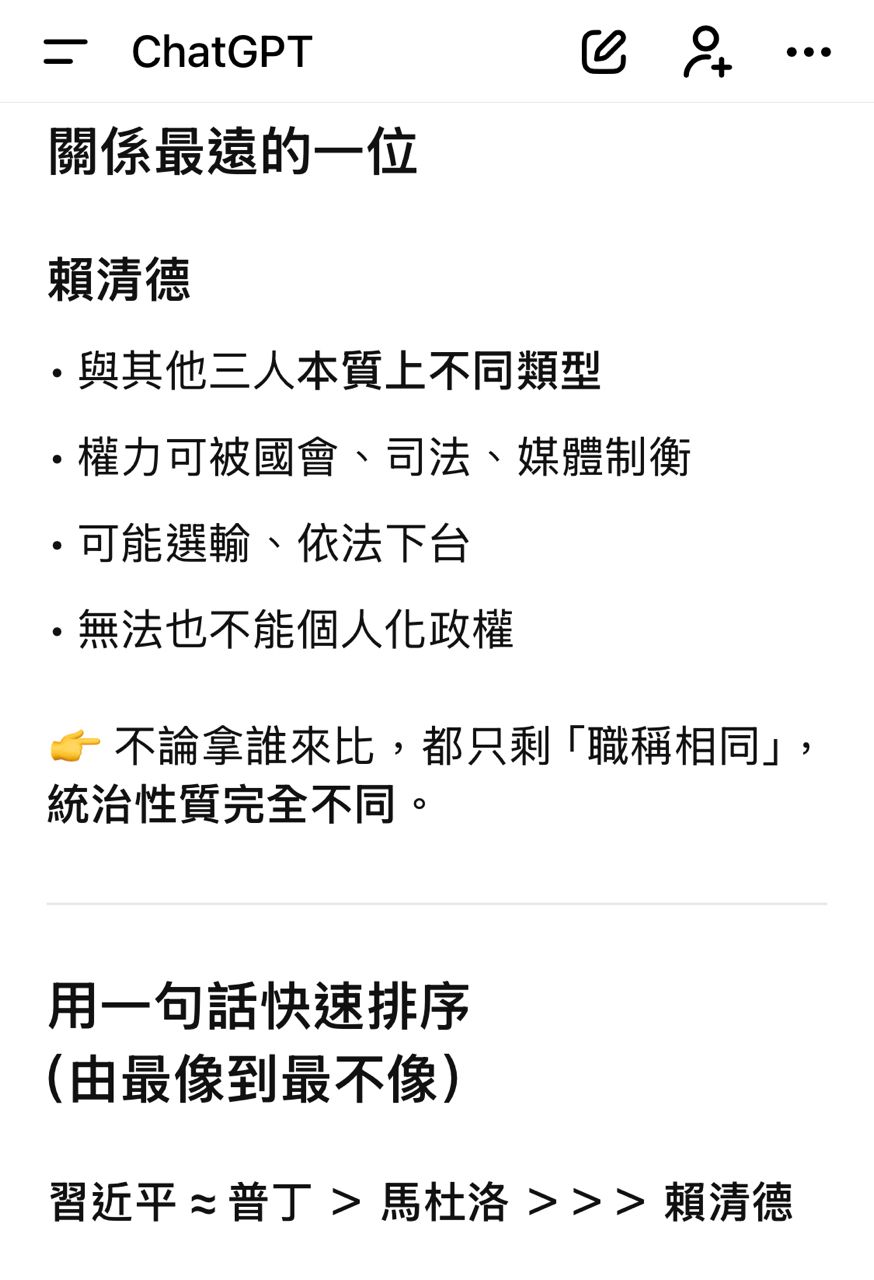
Task: Start a new chat
Action: coord(604,52)
